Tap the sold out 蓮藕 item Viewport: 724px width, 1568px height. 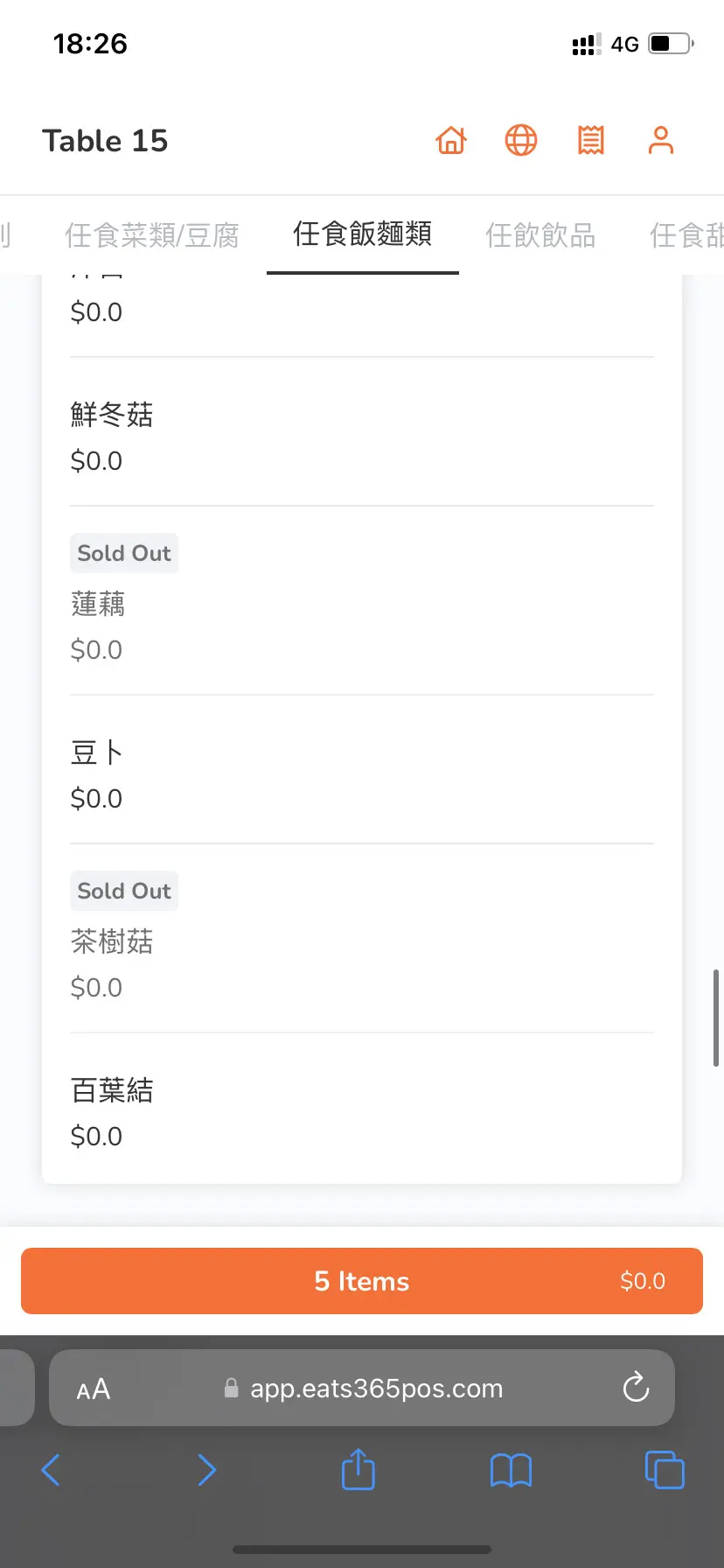362,601
